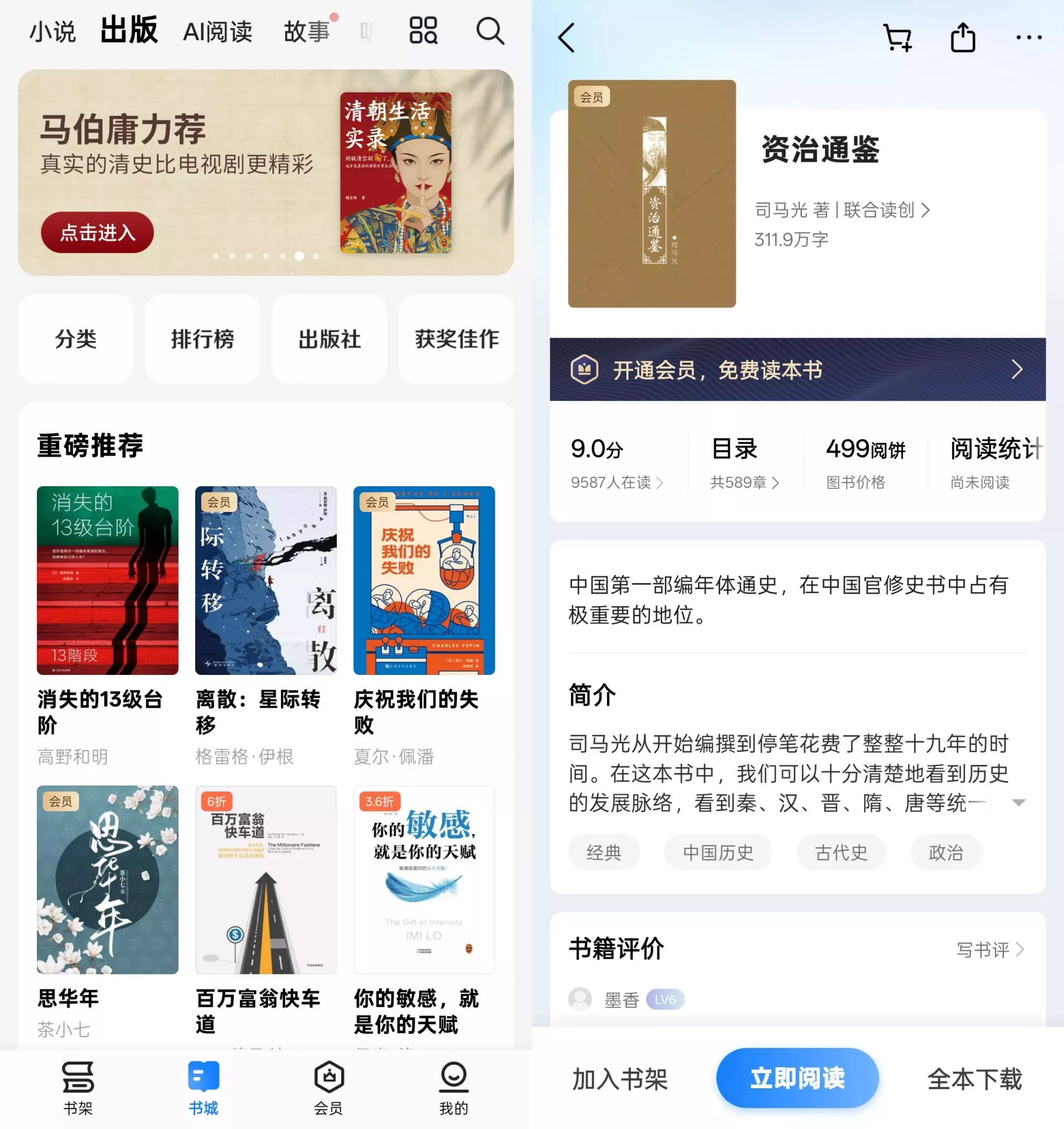Screen dimensions: 1064x1129
Task: Open the category grid icon
Action: click(423, 31)
